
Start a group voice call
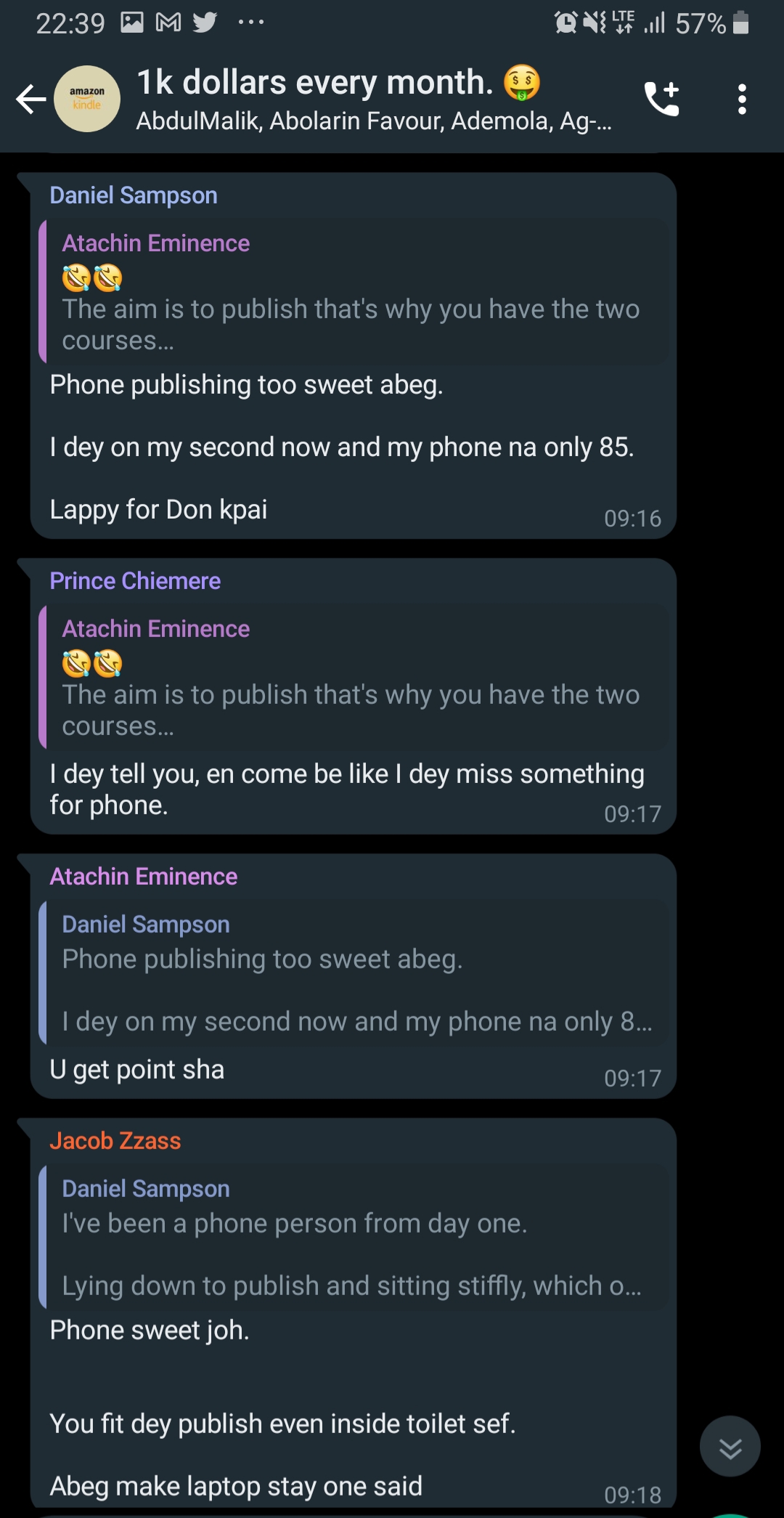(x=661, y=99)
